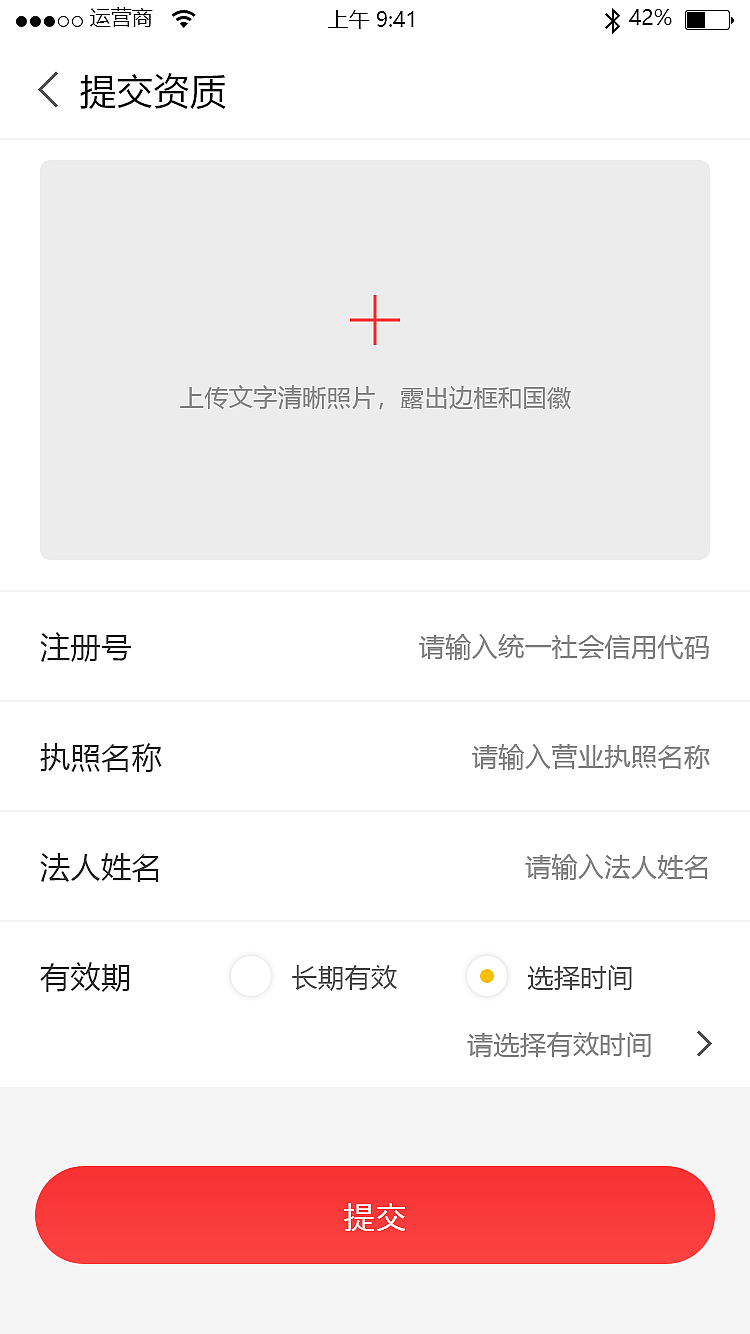Tap the 注册号 input field
Screen dimensions: 750x1334
[x=565, y=647]
